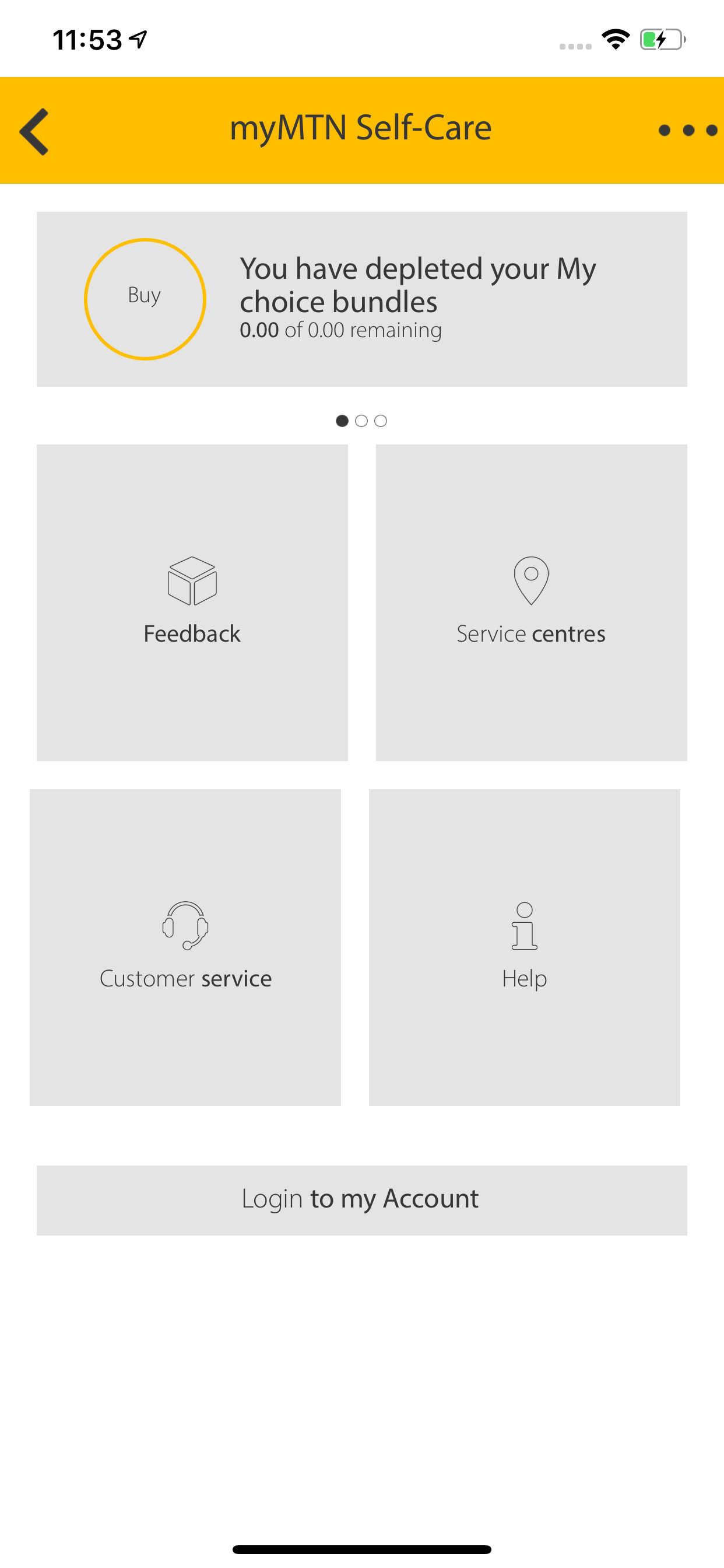
Task: Tap Login to my Account
Action: tap(361, 1199)
